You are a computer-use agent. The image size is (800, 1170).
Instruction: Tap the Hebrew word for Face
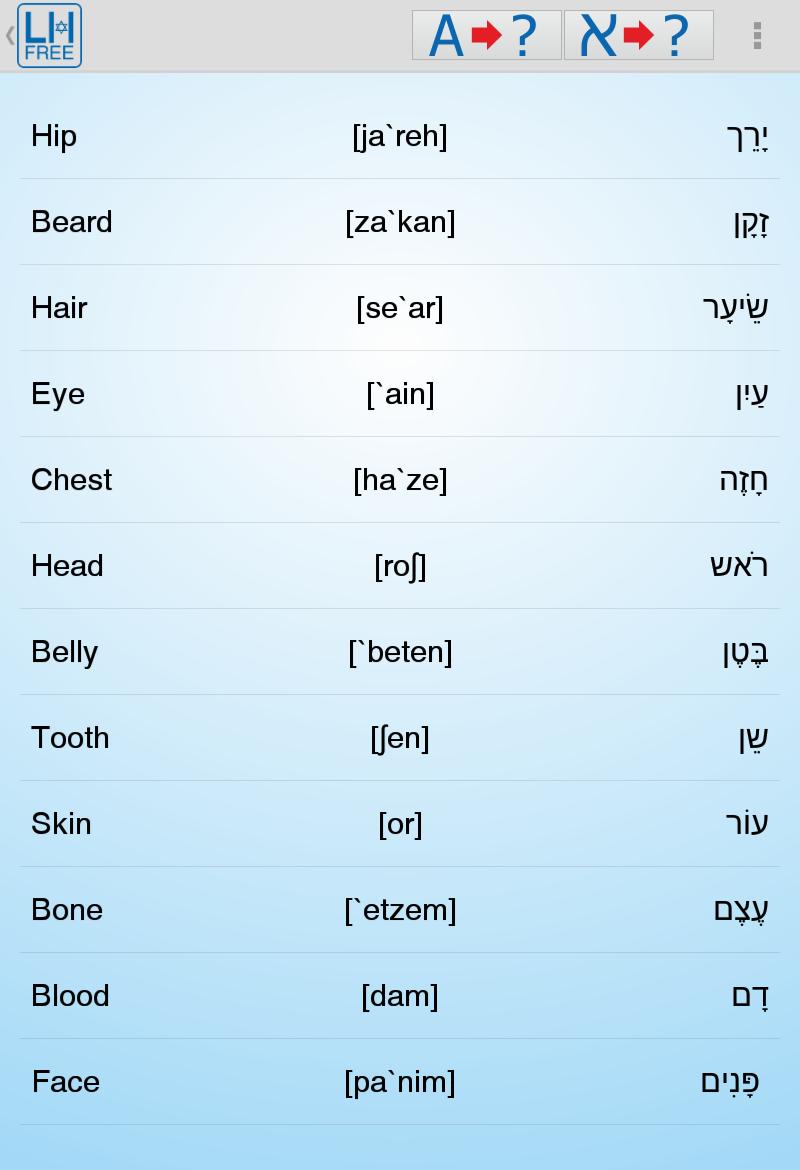(729, 1081)
